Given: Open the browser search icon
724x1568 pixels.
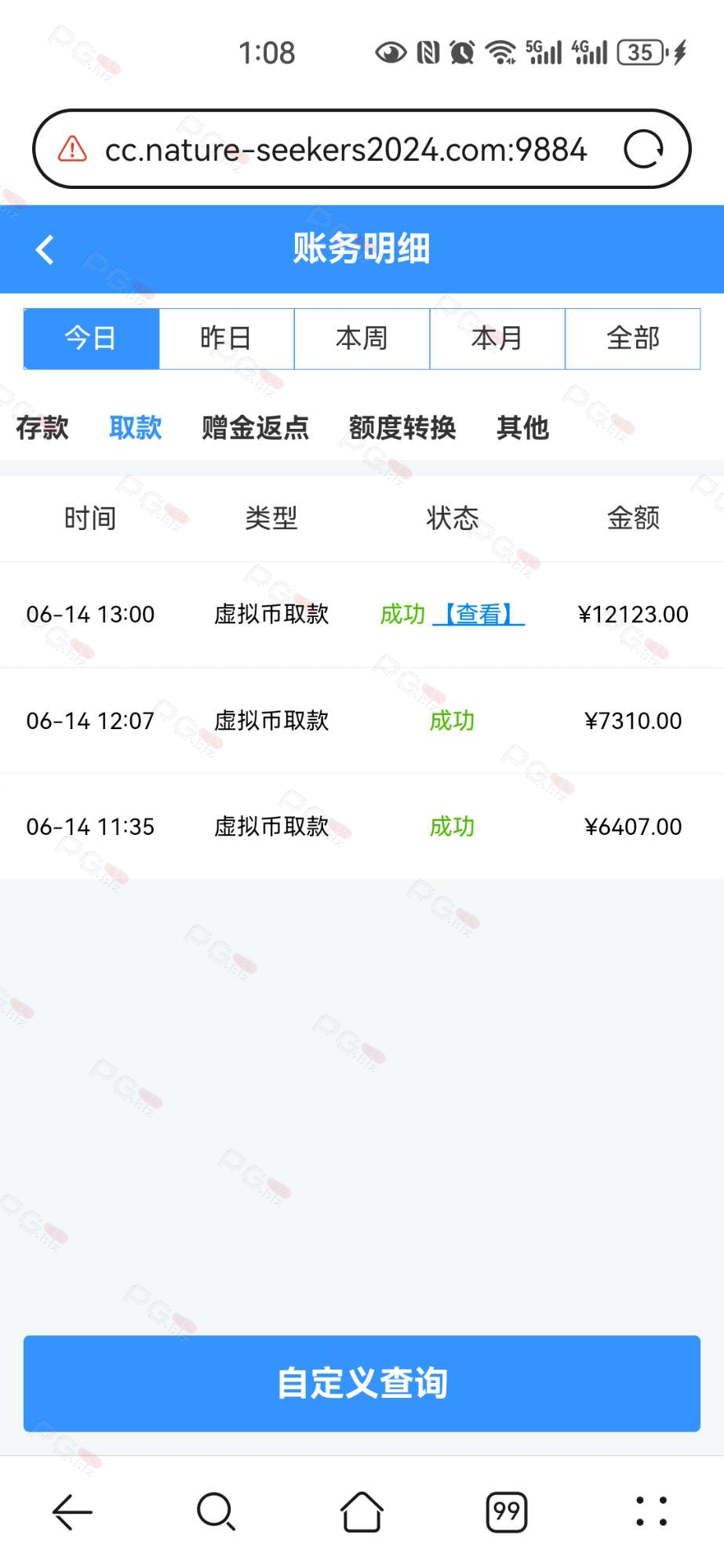Looking at the screenshot, I should pyautogui.click(x=216, y=1512).
